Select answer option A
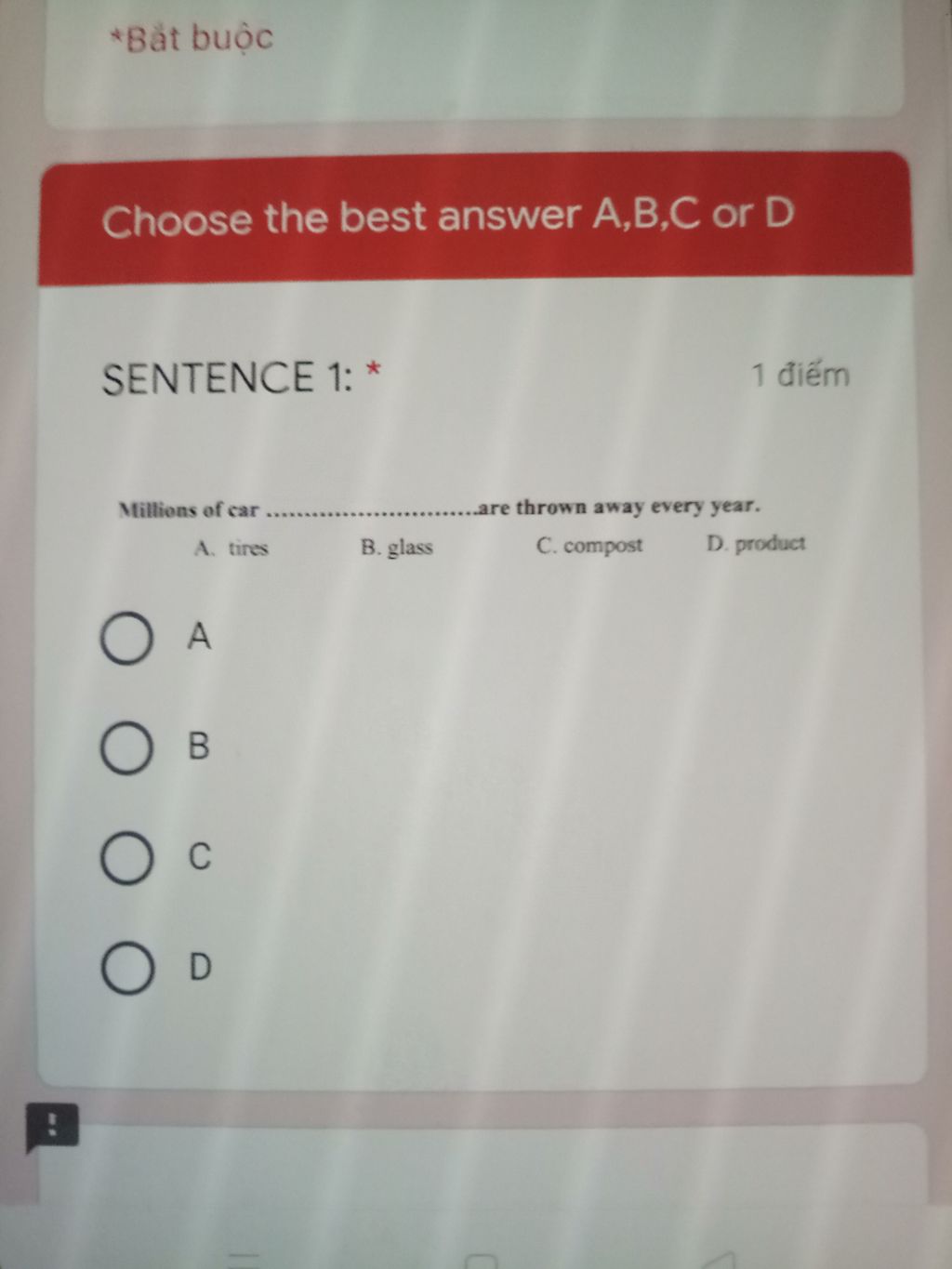Viewport: 952px width, 1269px height. [x=126, y=640]
